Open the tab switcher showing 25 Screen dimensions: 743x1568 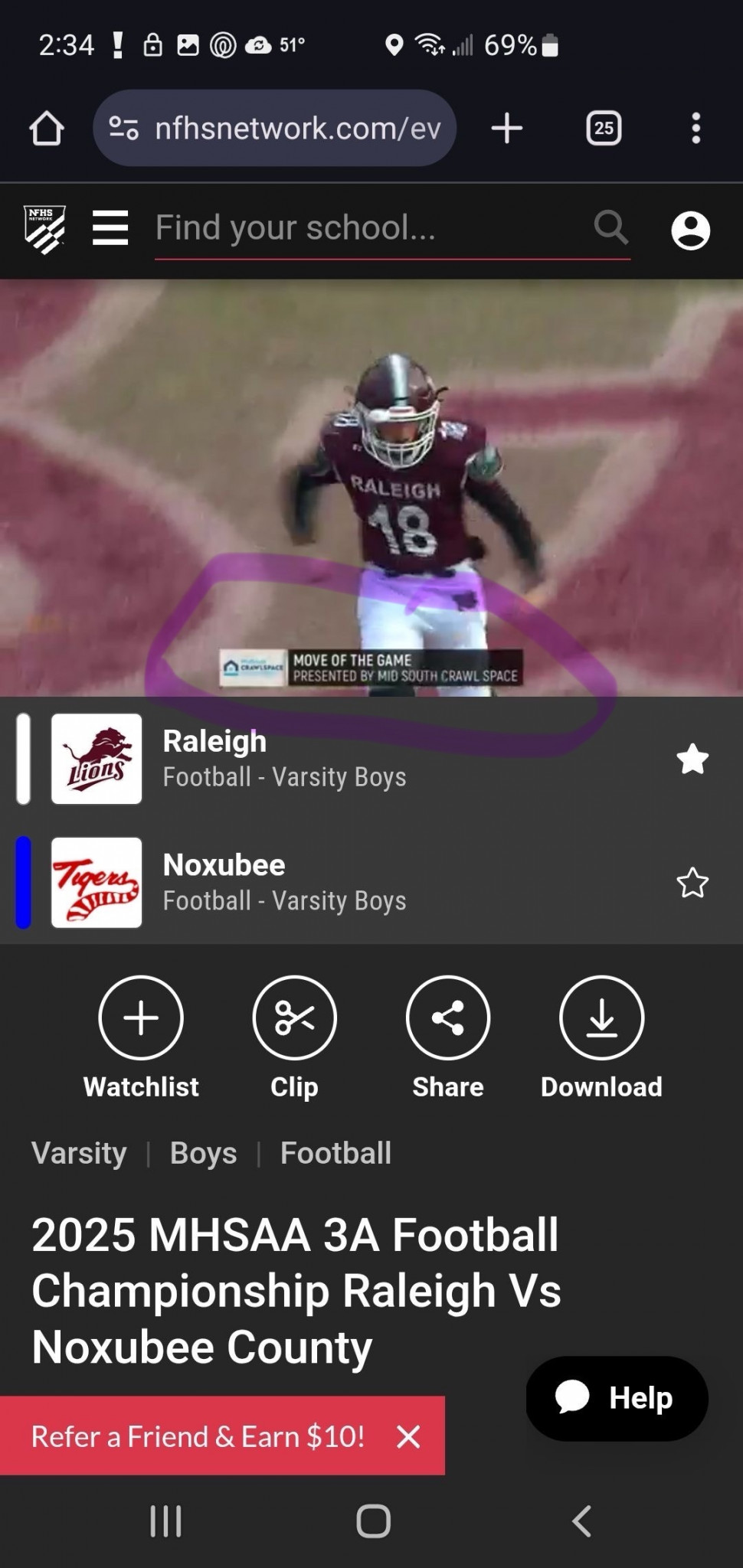604,128
